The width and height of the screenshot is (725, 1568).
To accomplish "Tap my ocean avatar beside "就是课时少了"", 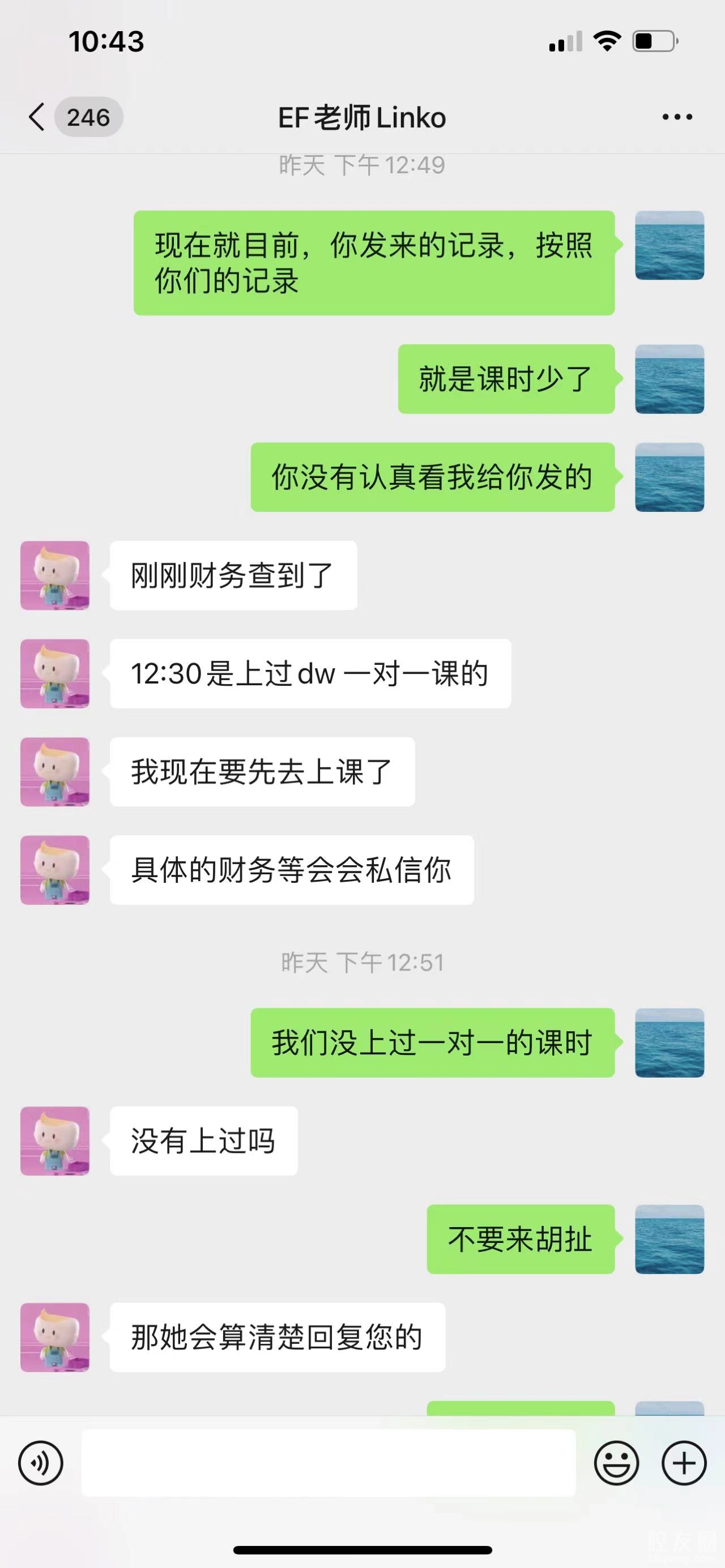I will click(x=669, y=379).
